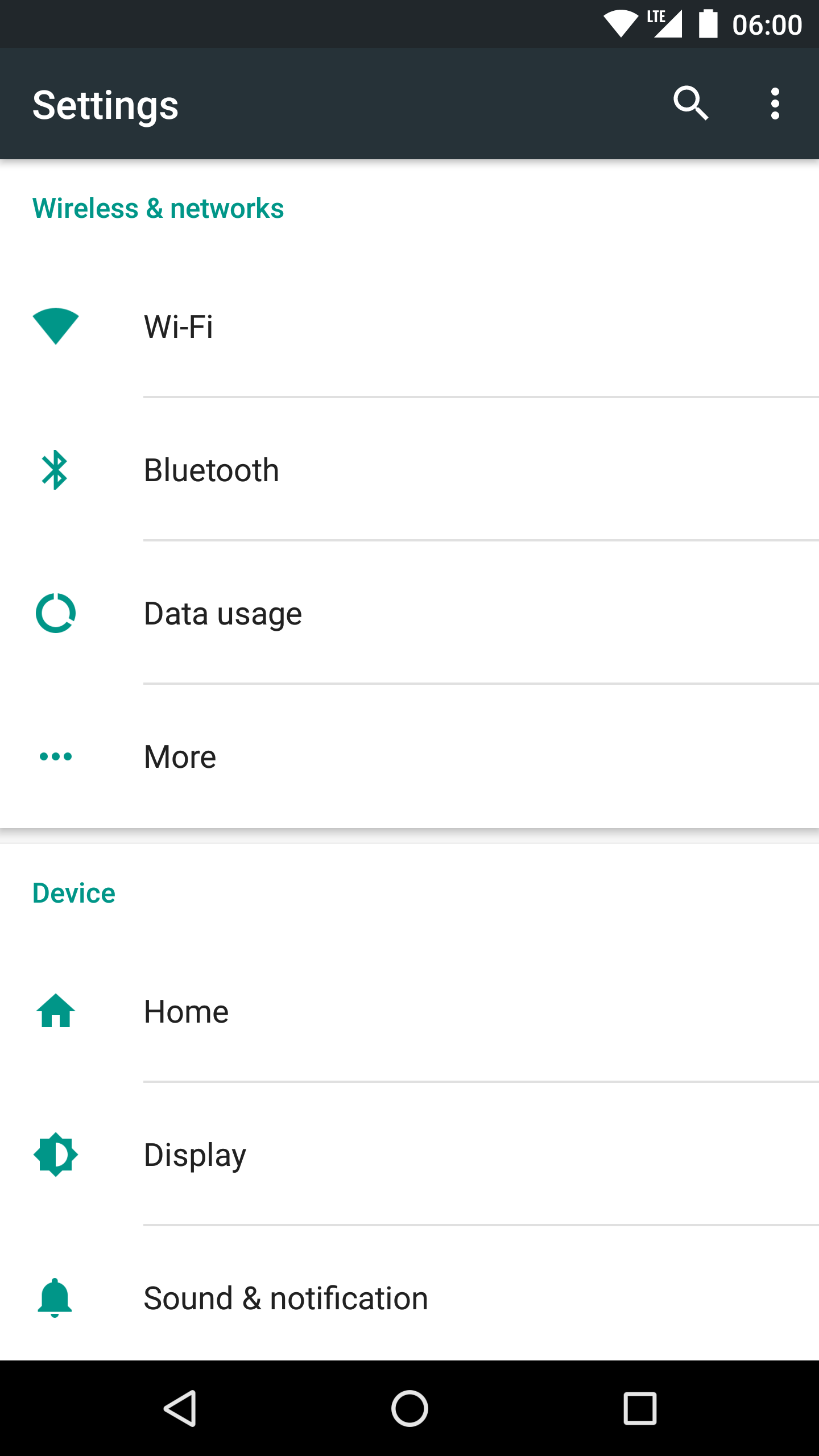Image resolution: width=819 pixels, height=1456 pixels.
Task: Tap the back navigation arrow
Action: pyautogui.click(x=181, y=1409)
